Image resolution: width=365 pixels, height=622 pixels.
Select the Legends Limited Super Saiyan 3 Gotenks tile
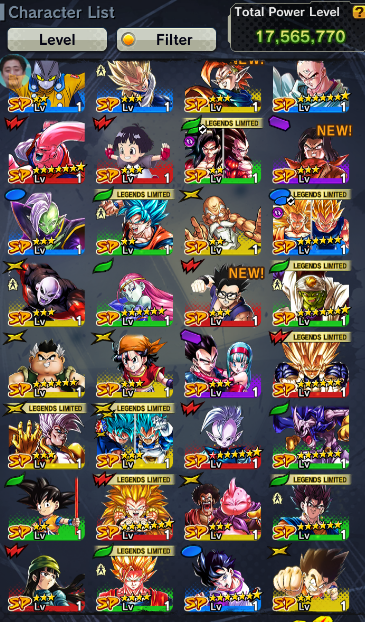tap(134, 508)
